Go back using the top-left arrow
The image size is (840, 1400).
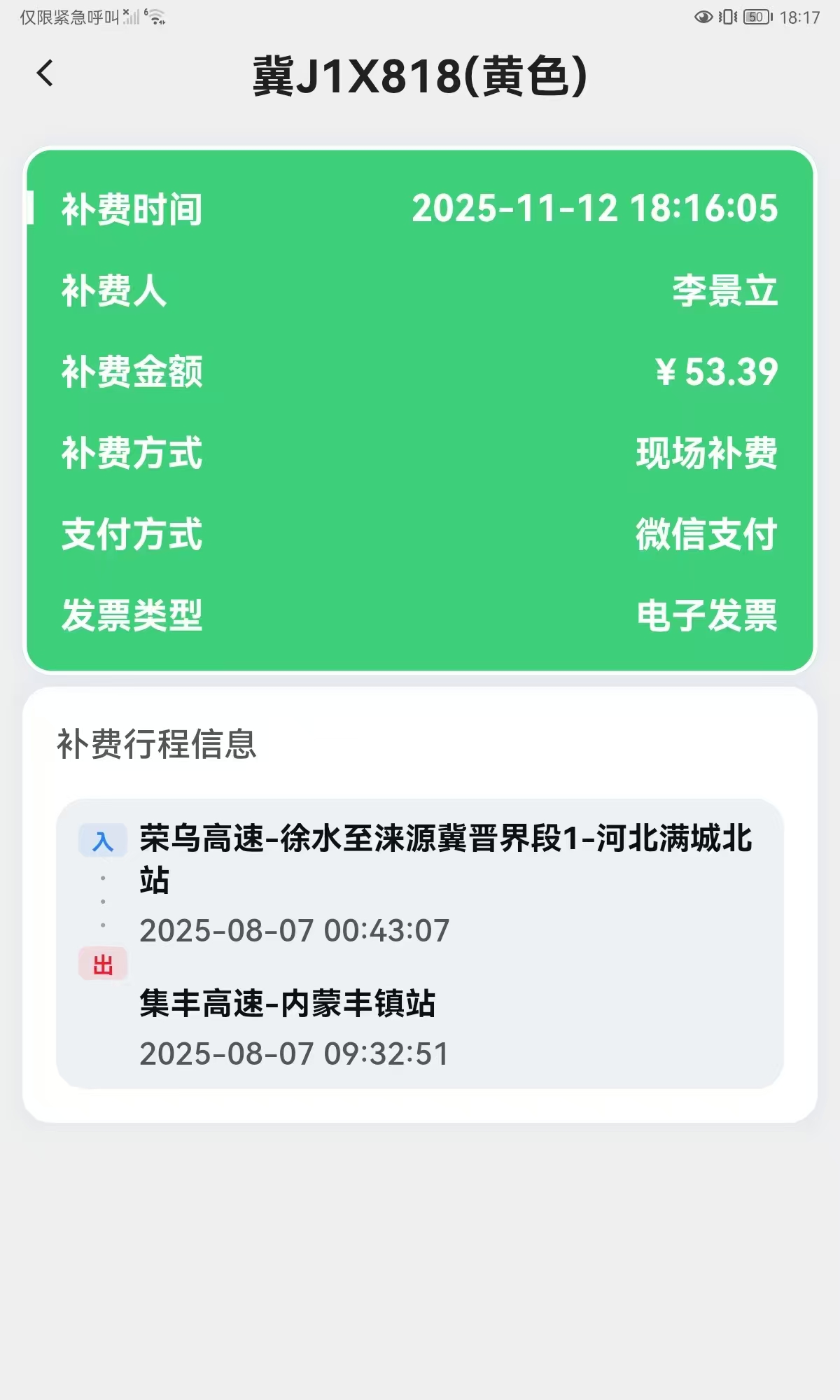click(x=45, y=73)
